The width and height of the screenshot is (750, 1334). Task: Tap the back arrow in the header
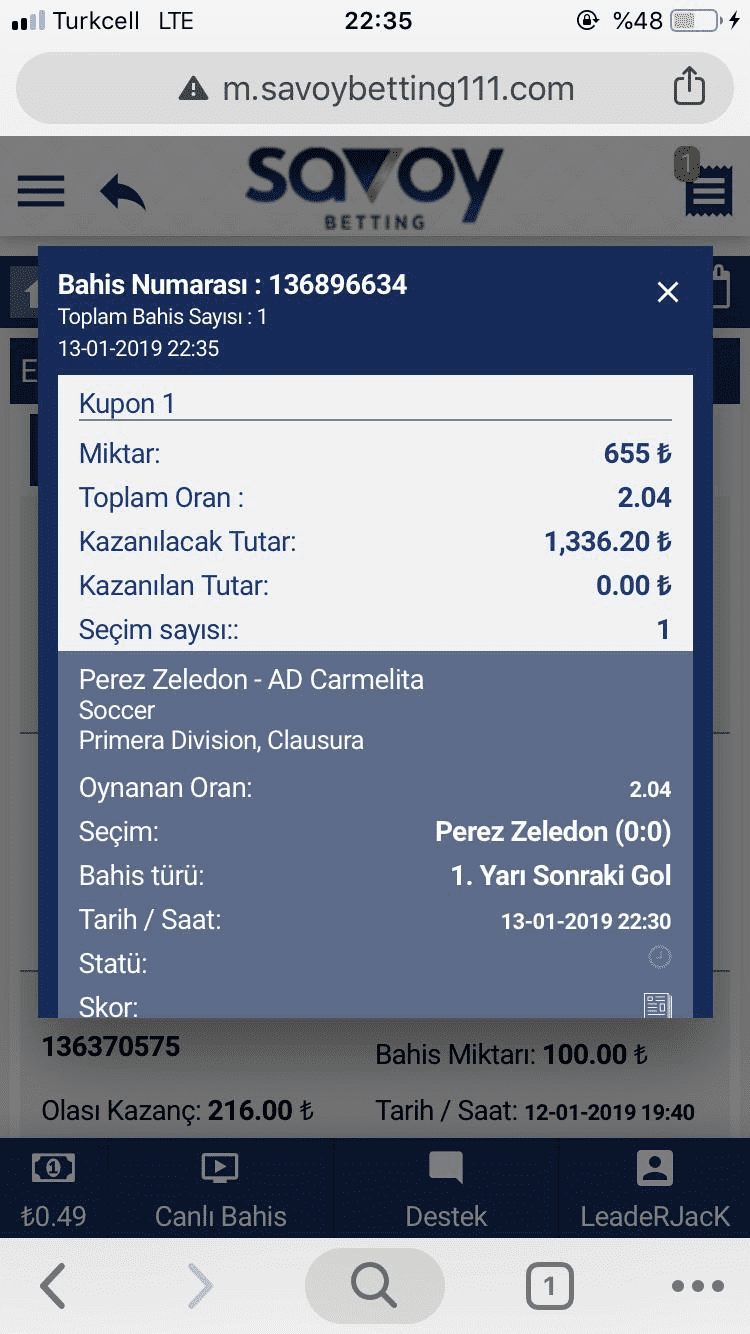pyautogui.click(x=123, y=191)
